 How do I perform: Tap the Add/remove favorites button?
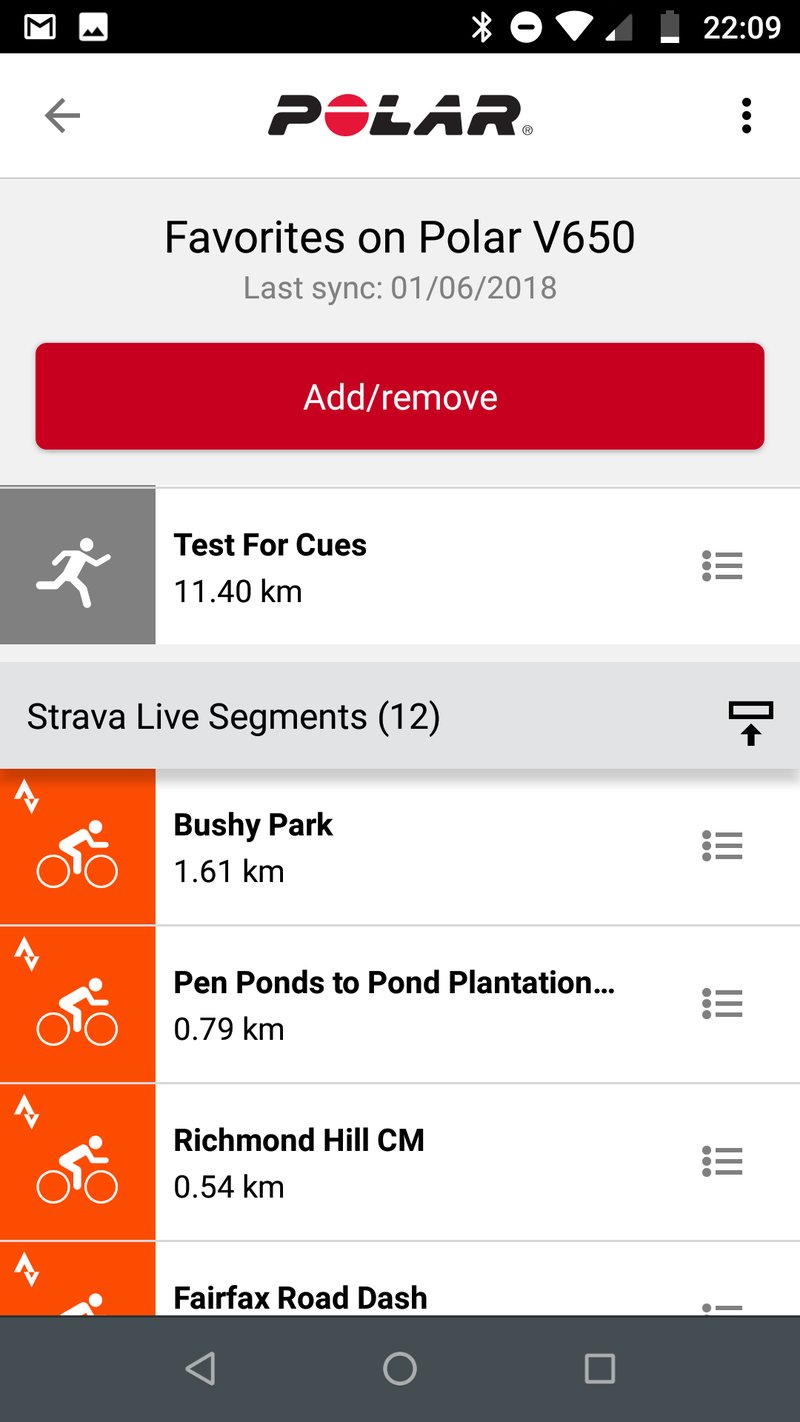(400, 397)
